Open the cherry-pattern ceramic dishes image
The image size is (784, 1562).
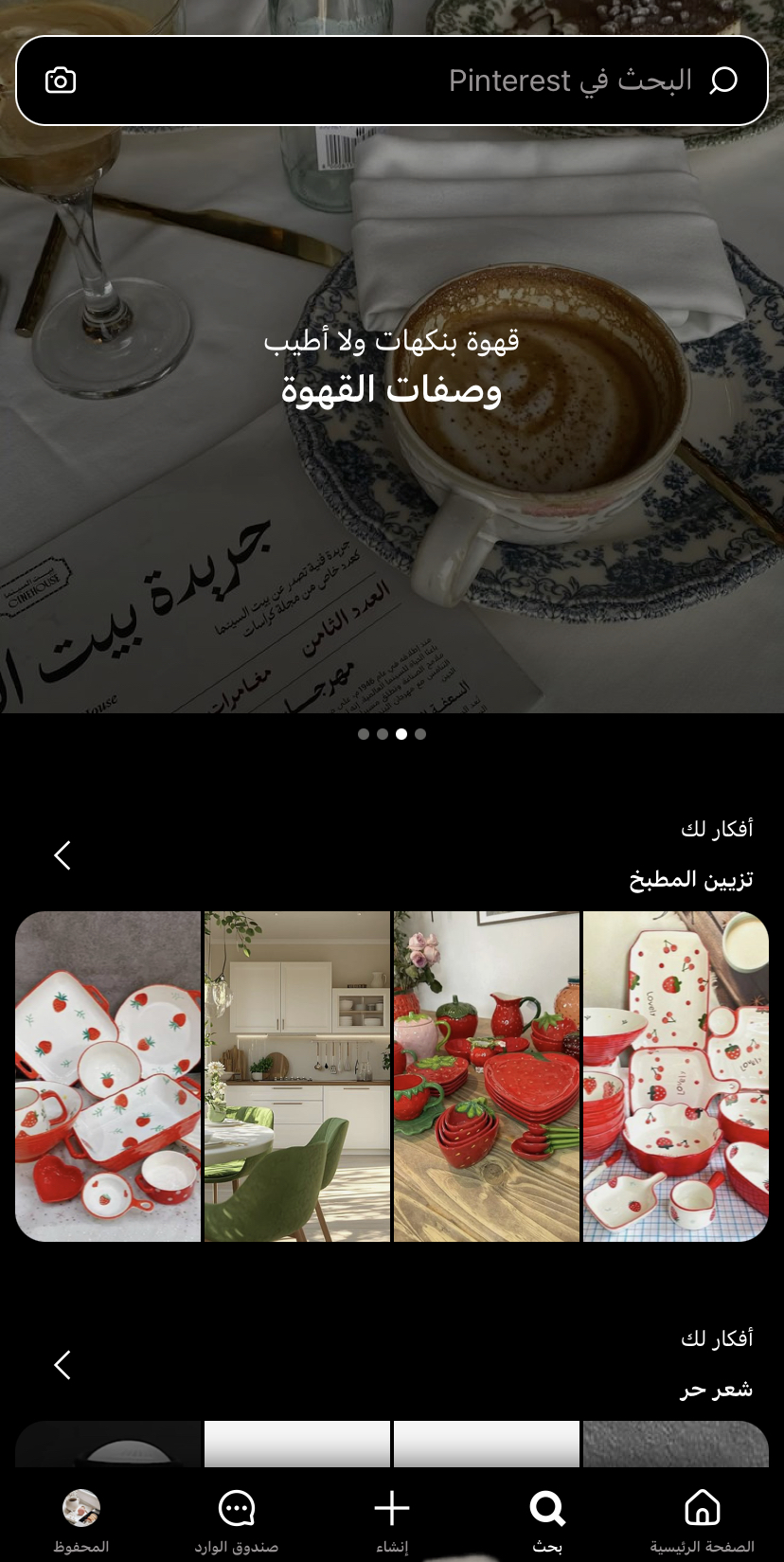[676, 1076]
